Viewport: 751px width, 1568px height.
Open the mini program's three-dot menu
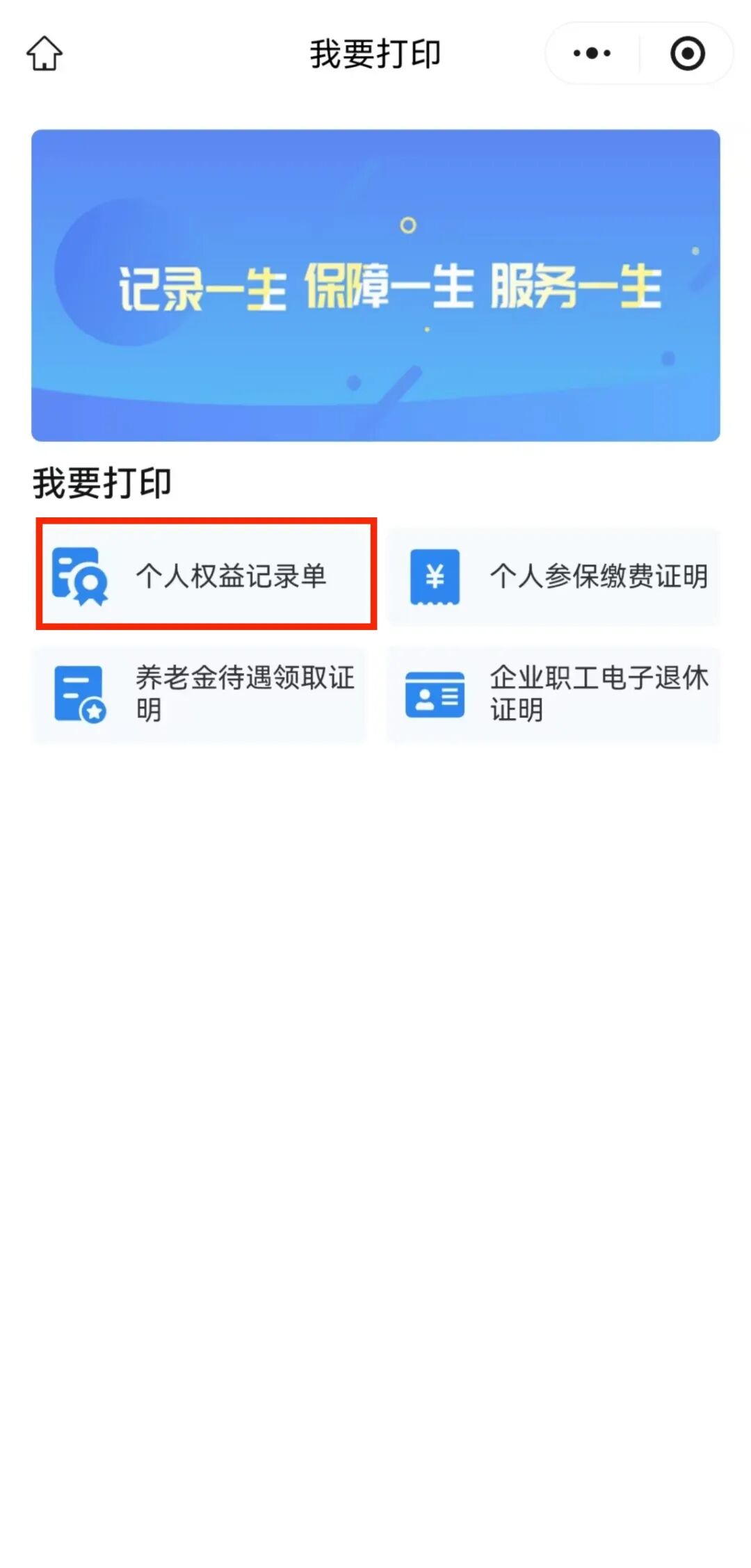coord(592,54)
